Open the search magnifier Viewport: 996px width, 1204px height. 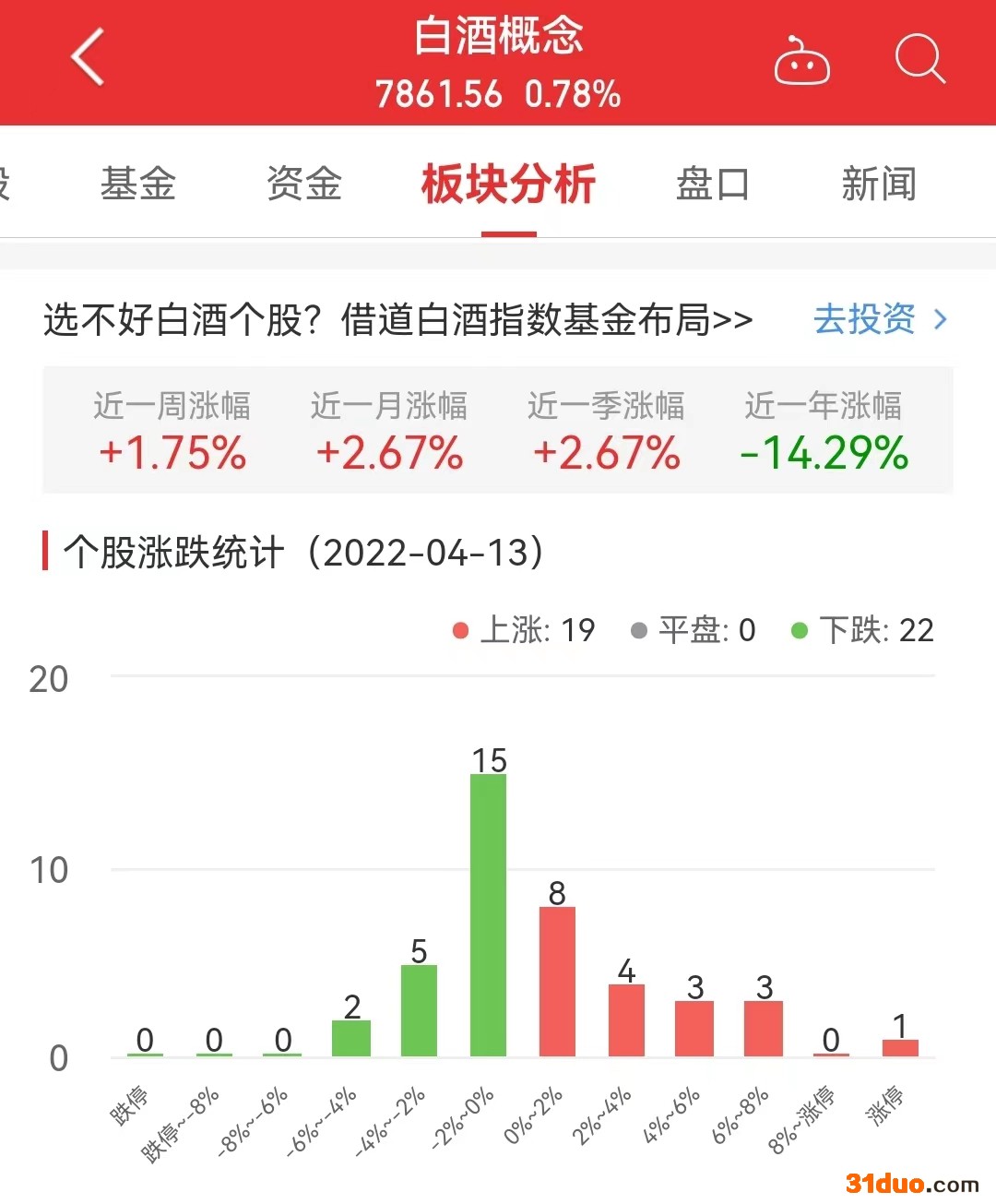click(919, 60)
